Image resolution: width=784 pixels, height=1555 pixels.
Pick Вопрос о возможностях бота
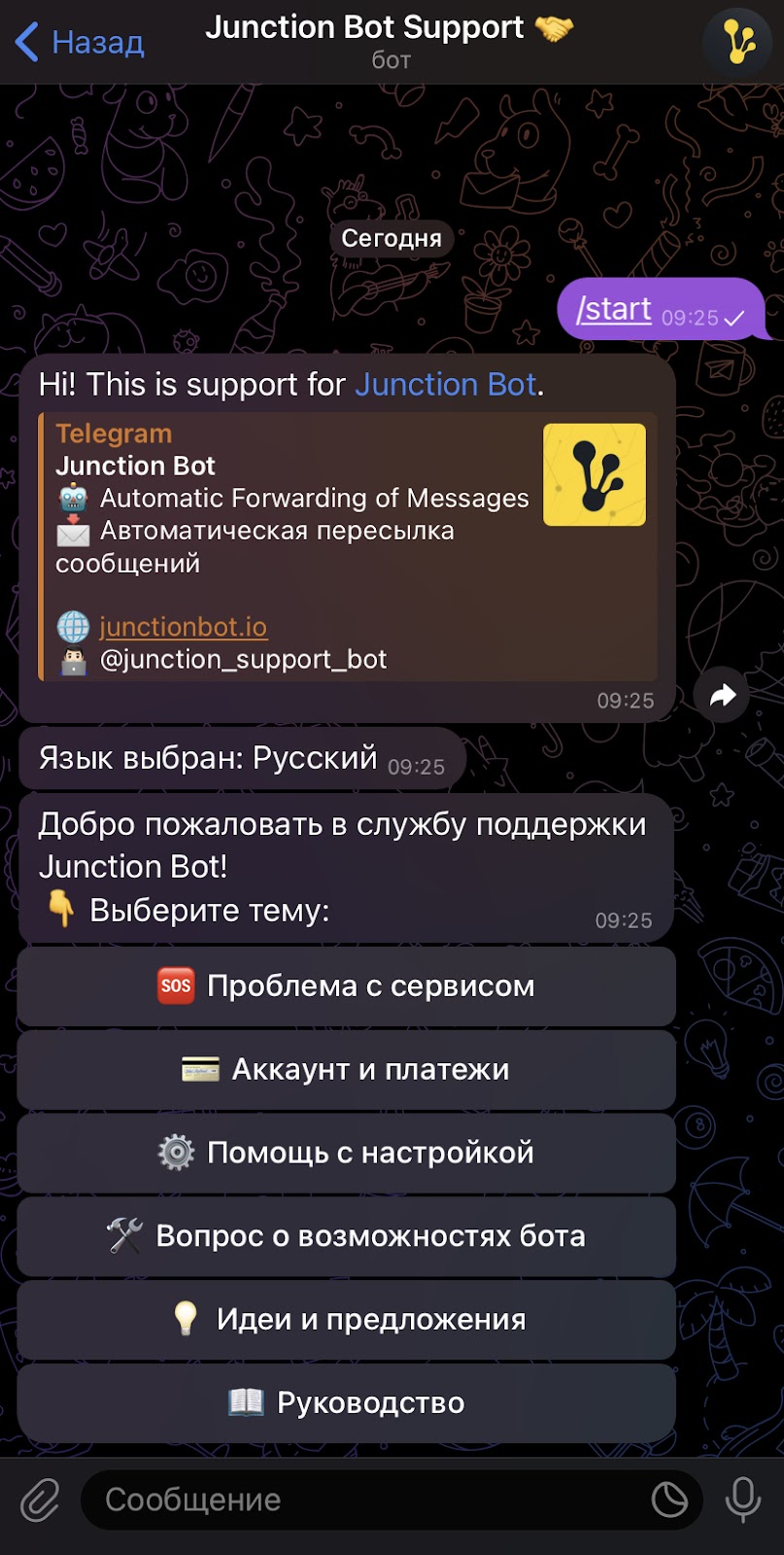coord(346,1237)
